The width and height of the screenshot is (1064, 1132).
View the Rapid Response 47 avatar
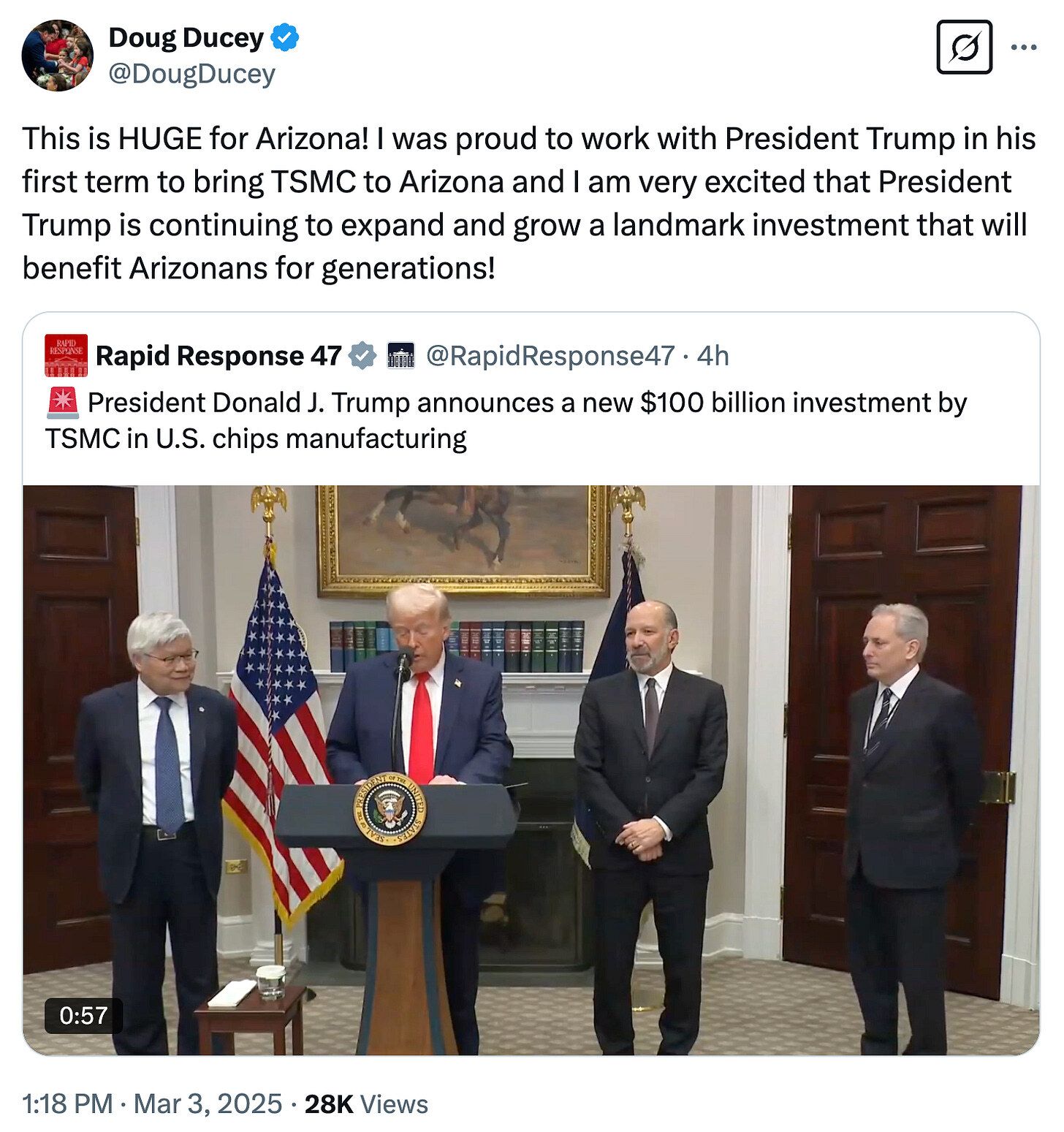click(x=66, y=355)
